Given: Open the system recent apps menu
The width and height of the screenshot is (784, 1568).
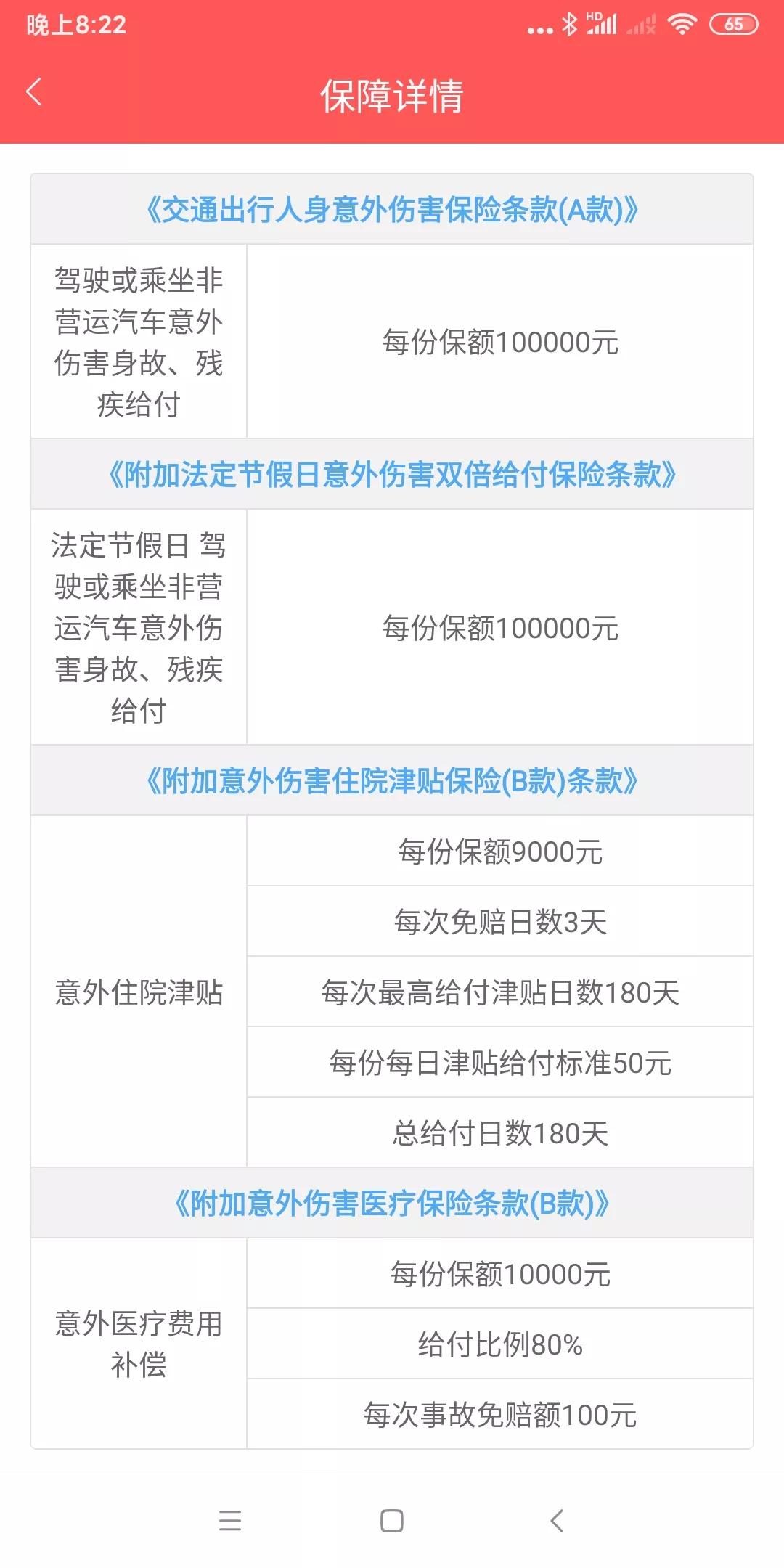Looking at the screenshot, I should click(x=230, y=1521).
